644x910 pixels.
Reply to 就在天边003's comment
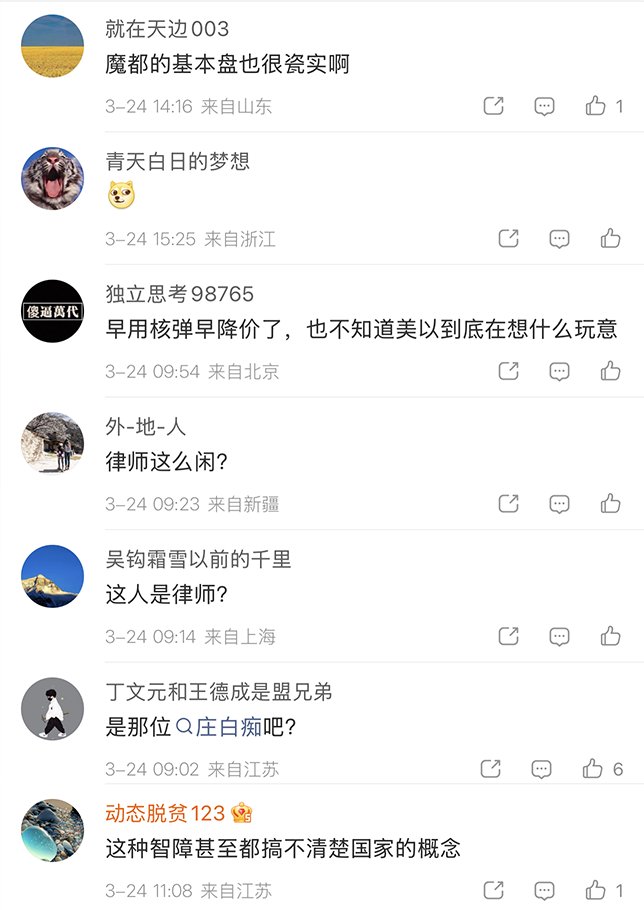(544, 106)
